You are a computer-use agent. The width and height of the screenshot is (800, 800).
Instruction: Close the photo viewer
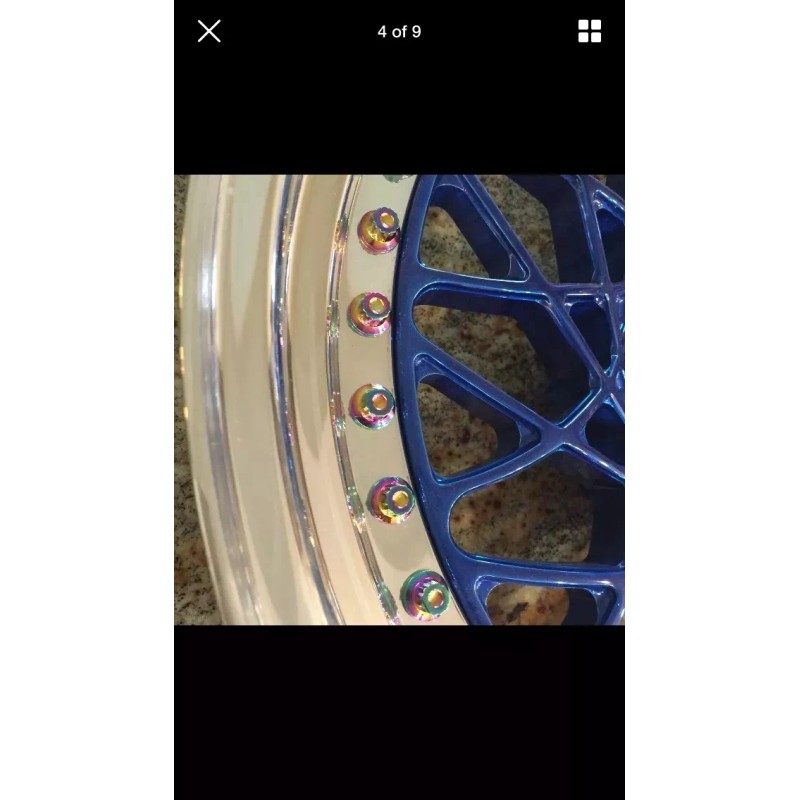click(209, 31)
